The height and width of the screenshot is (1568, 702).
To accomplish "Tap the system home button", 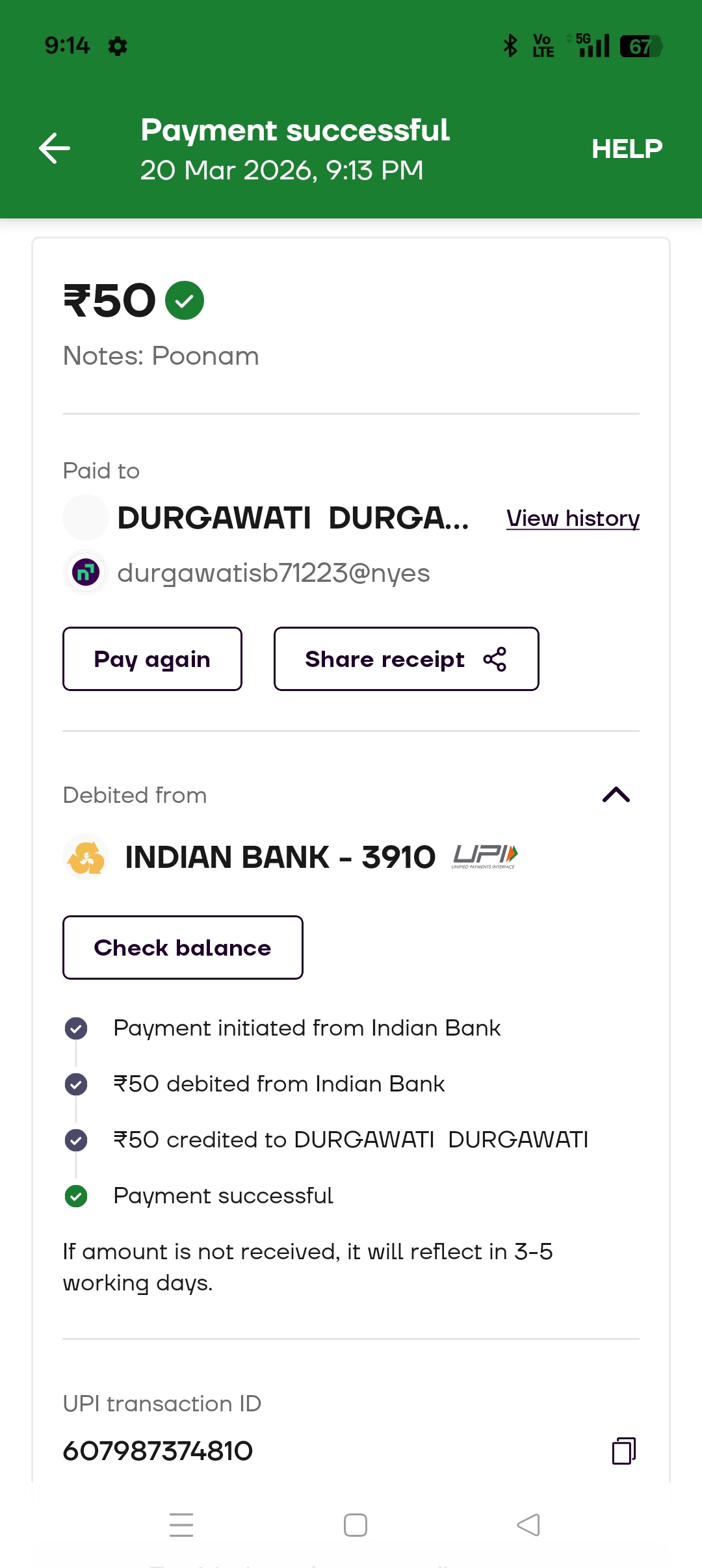I will (x=356, y=1525).
